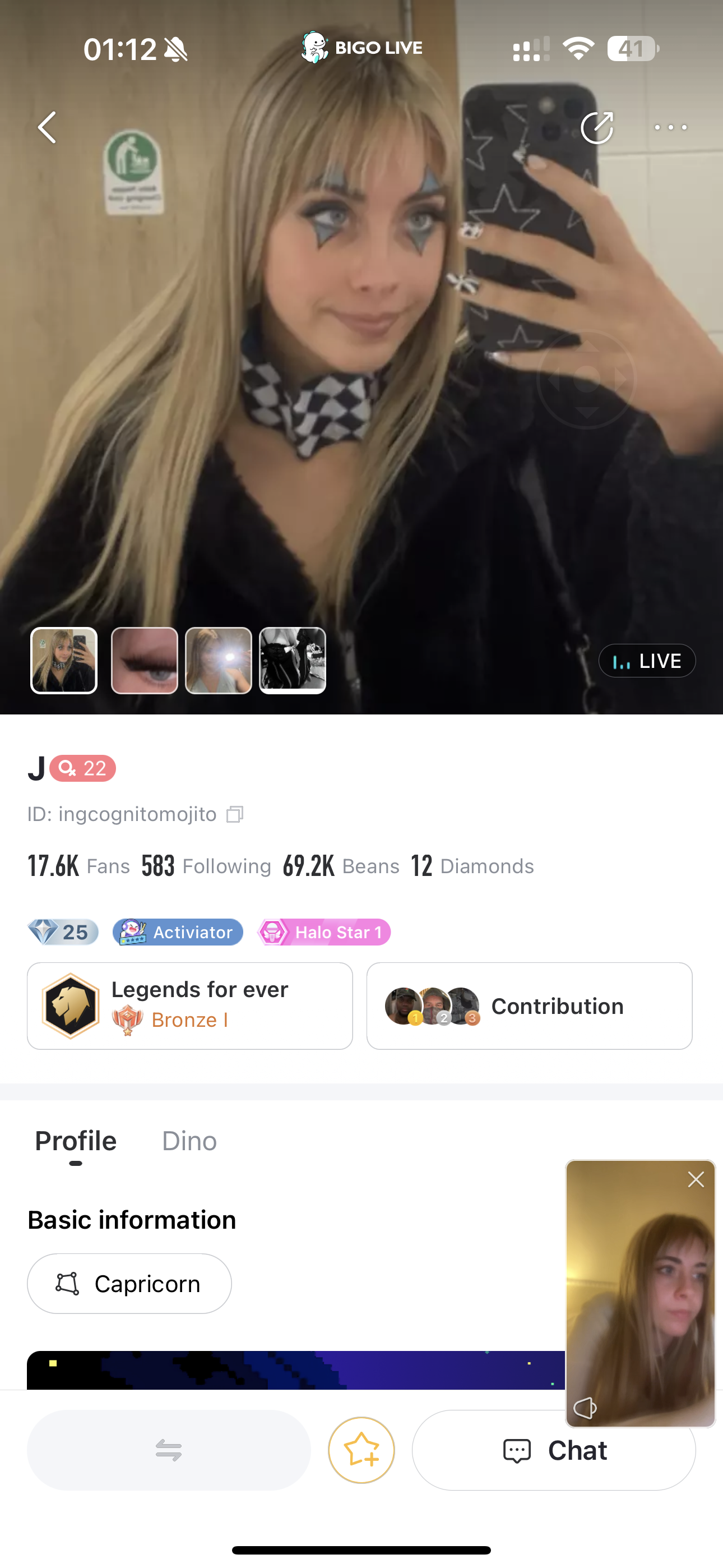
Task: Open Legends for ever family card
Action: click(190, 1006)
